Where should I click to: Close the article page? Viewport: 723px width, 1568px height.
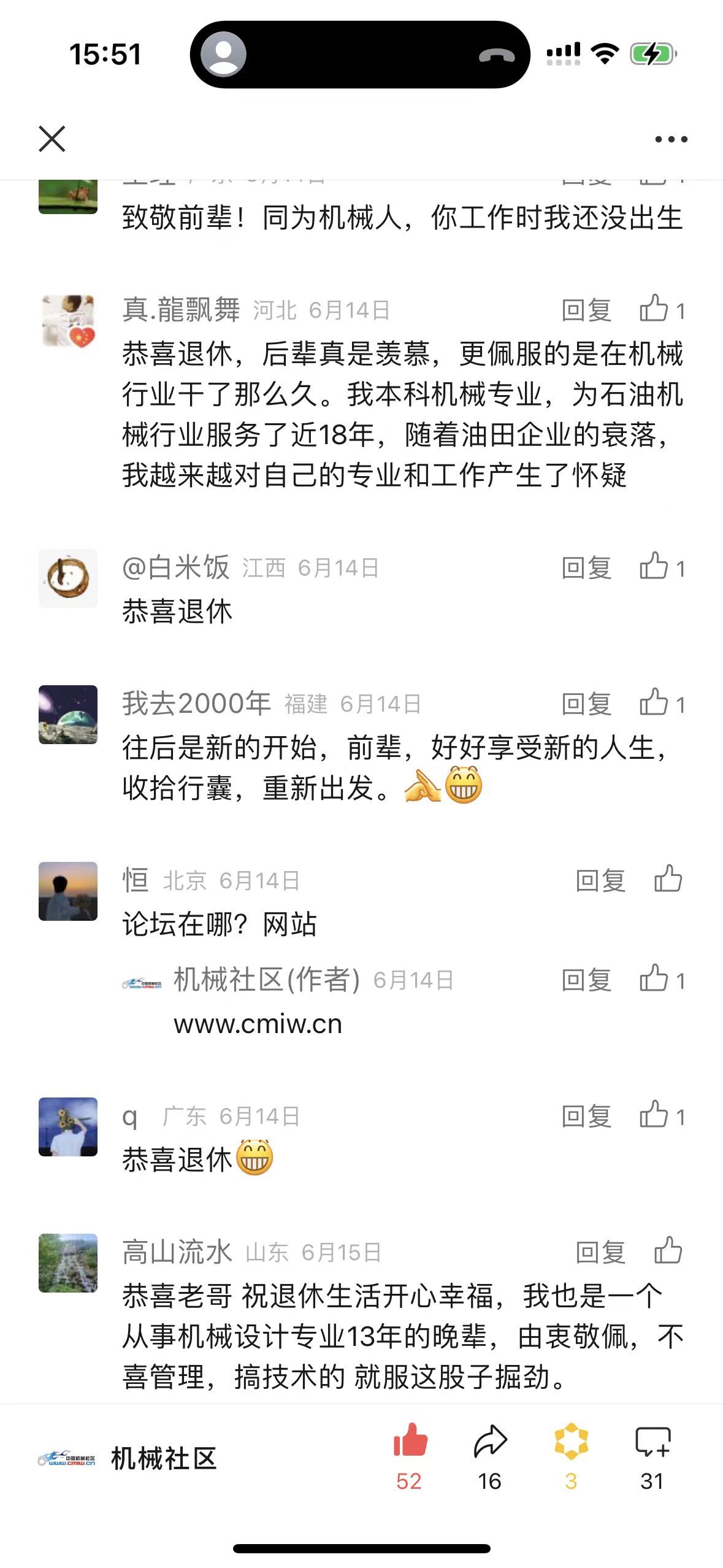[x=52, y=139]
